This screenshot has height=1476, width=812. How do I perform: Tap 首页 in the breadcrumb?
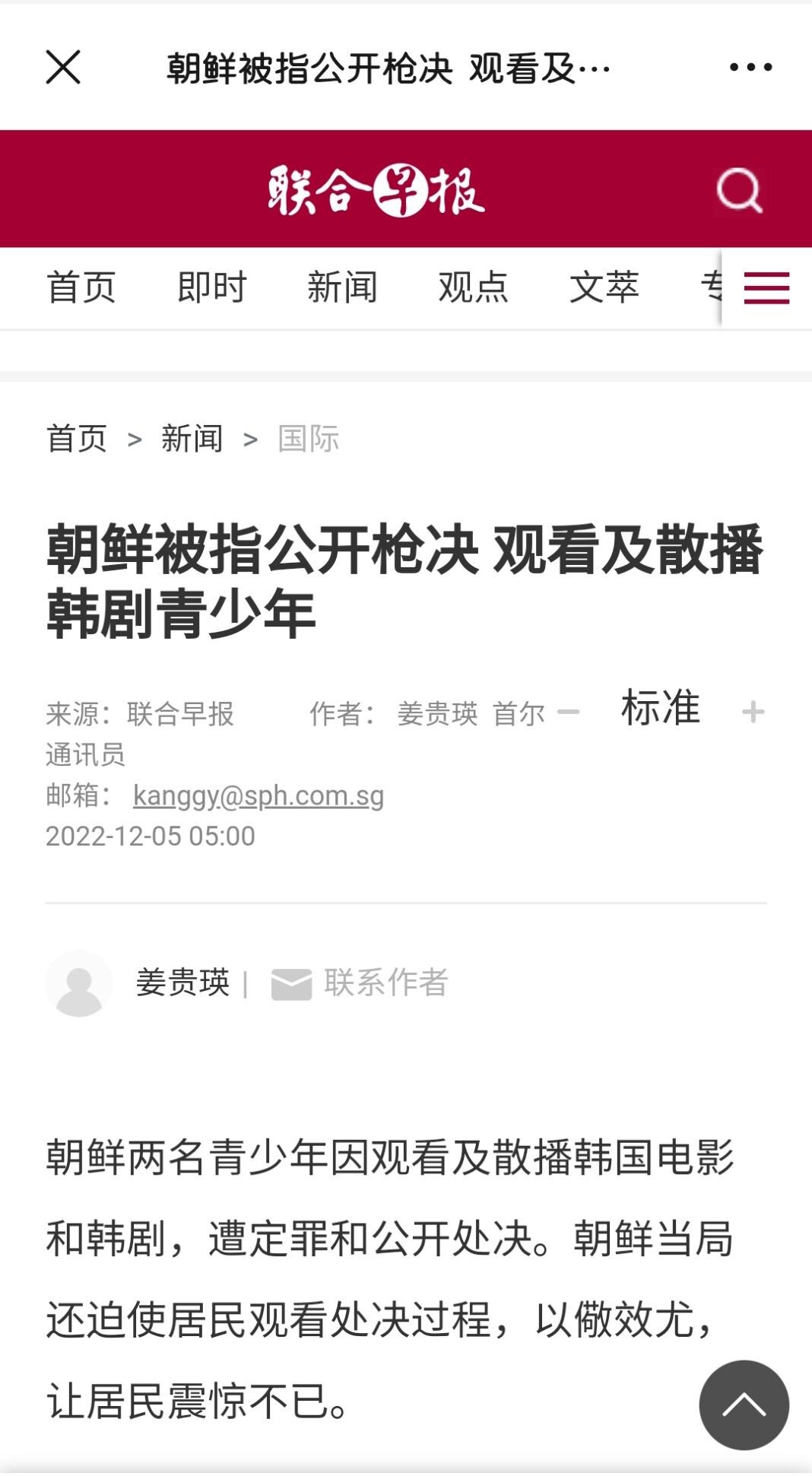77,439
